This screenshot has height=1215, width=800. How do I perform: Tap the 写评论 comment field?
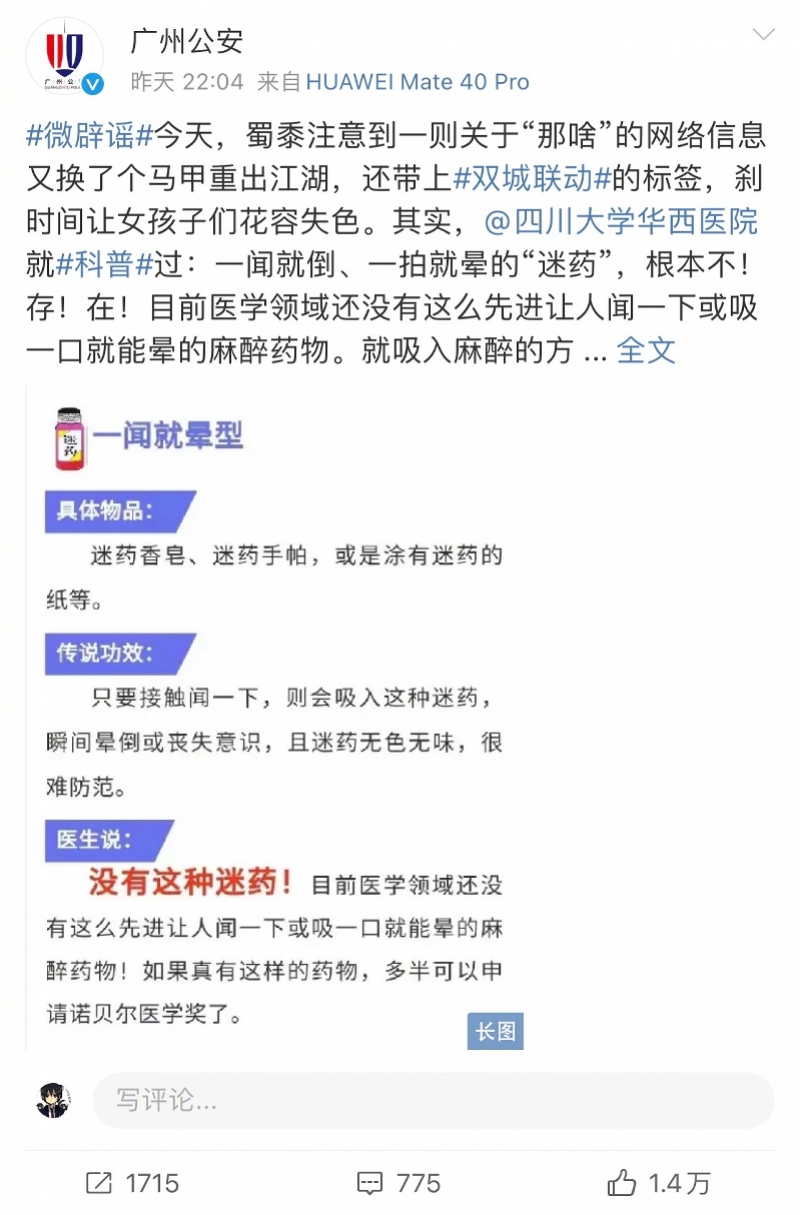pos(432,1101)
